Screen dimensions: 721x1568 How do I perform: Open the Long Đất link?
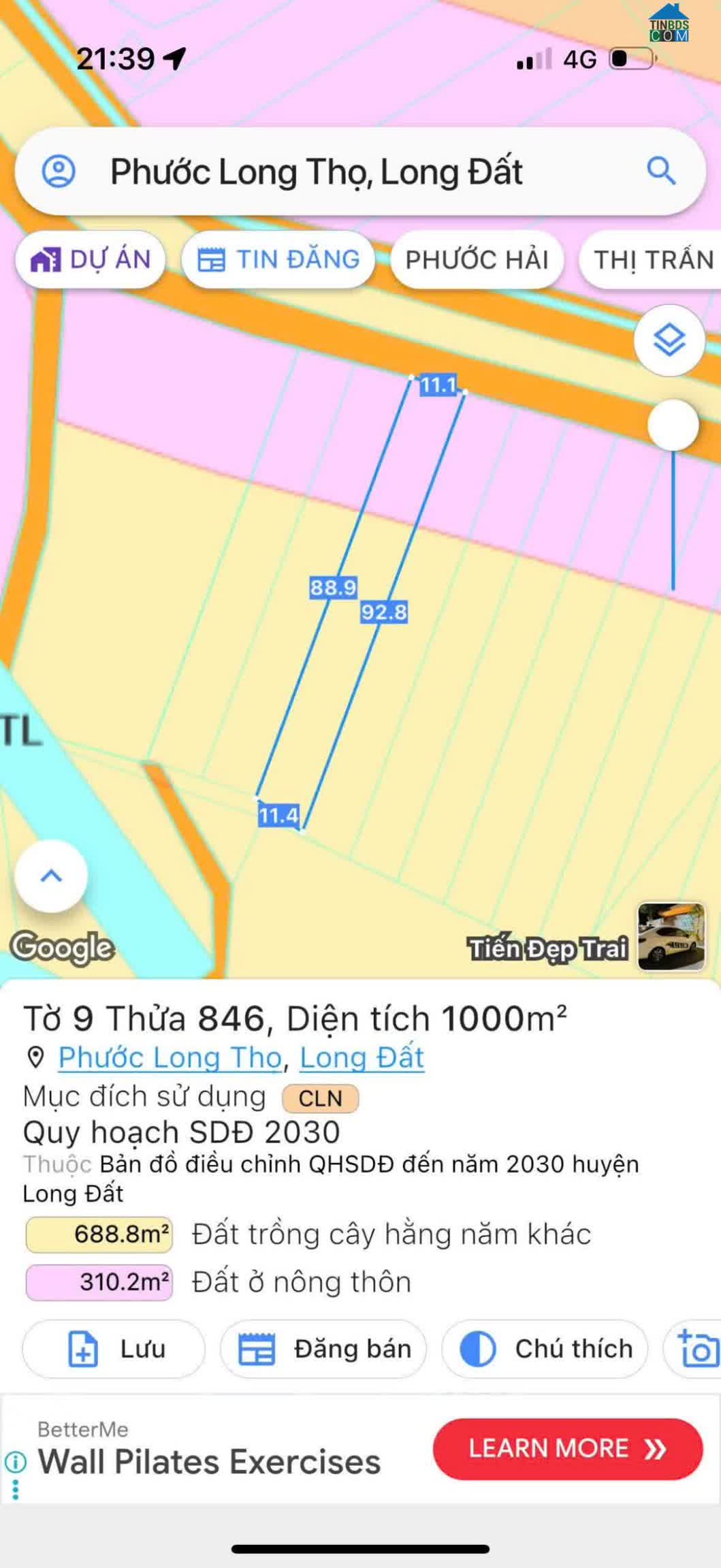point(362,1057)
